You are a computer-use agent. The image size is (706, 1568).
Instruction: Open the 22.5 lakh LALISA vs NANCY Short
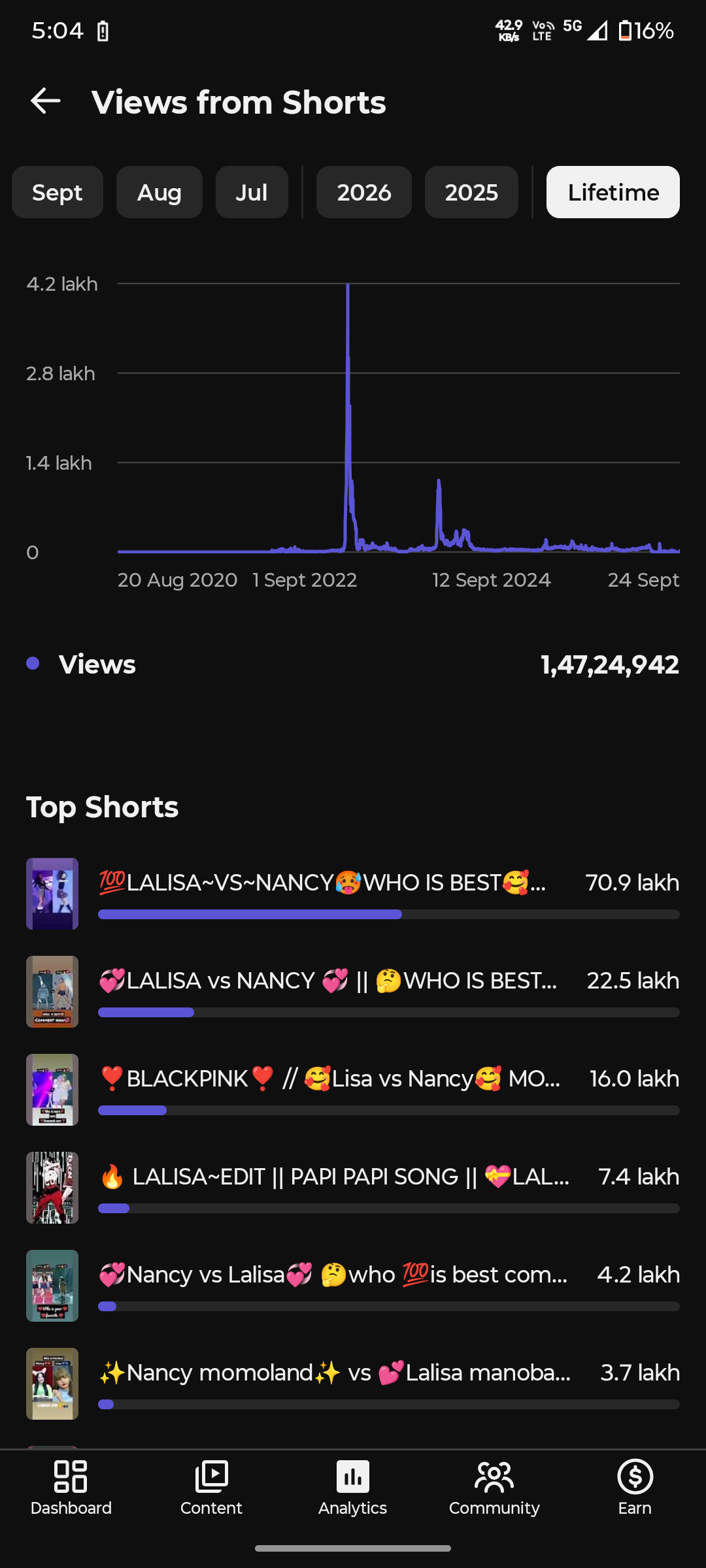click(x=353, y=992)
